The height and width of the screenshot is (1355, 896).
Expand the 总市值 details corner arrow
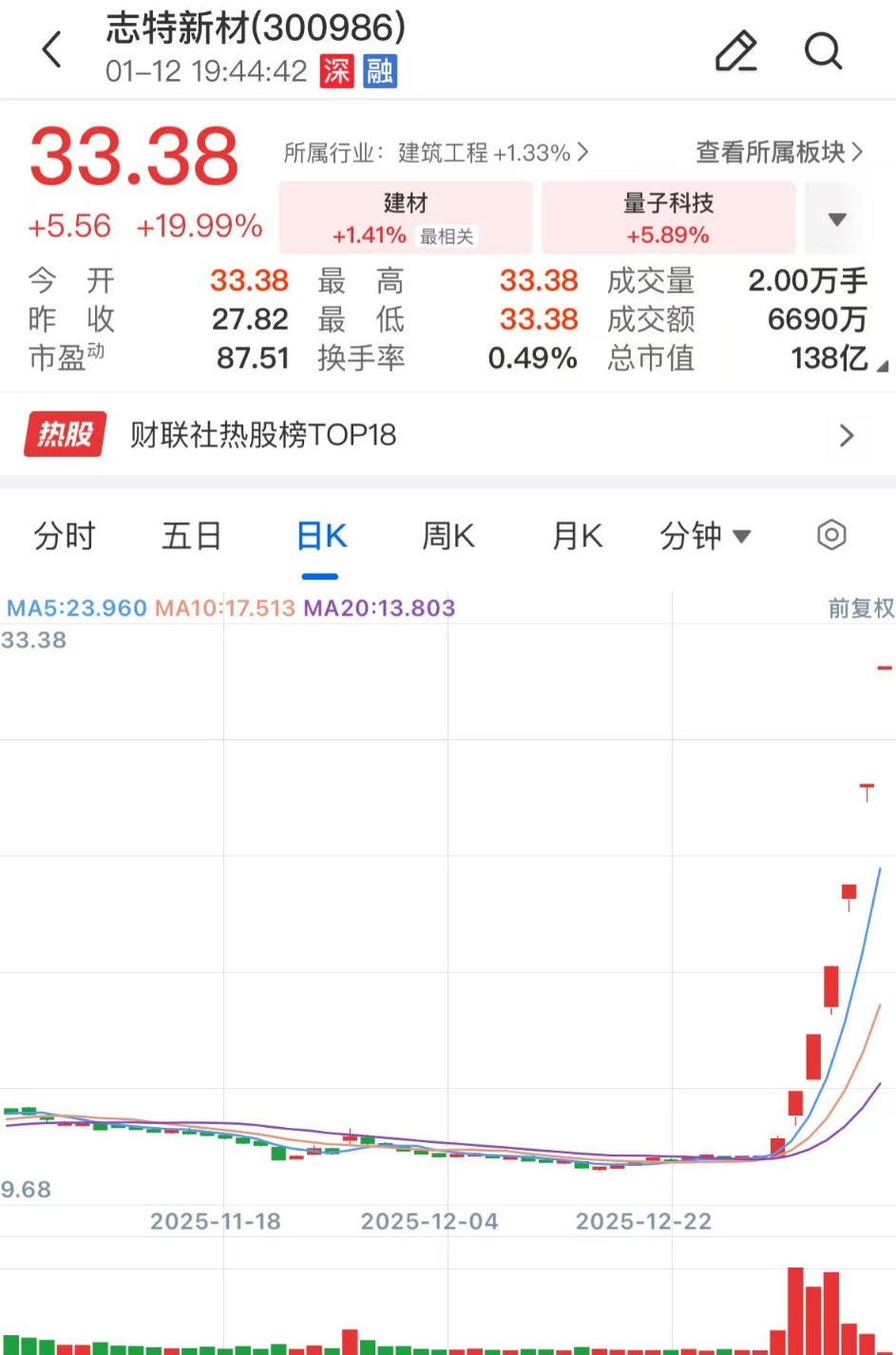883,366
